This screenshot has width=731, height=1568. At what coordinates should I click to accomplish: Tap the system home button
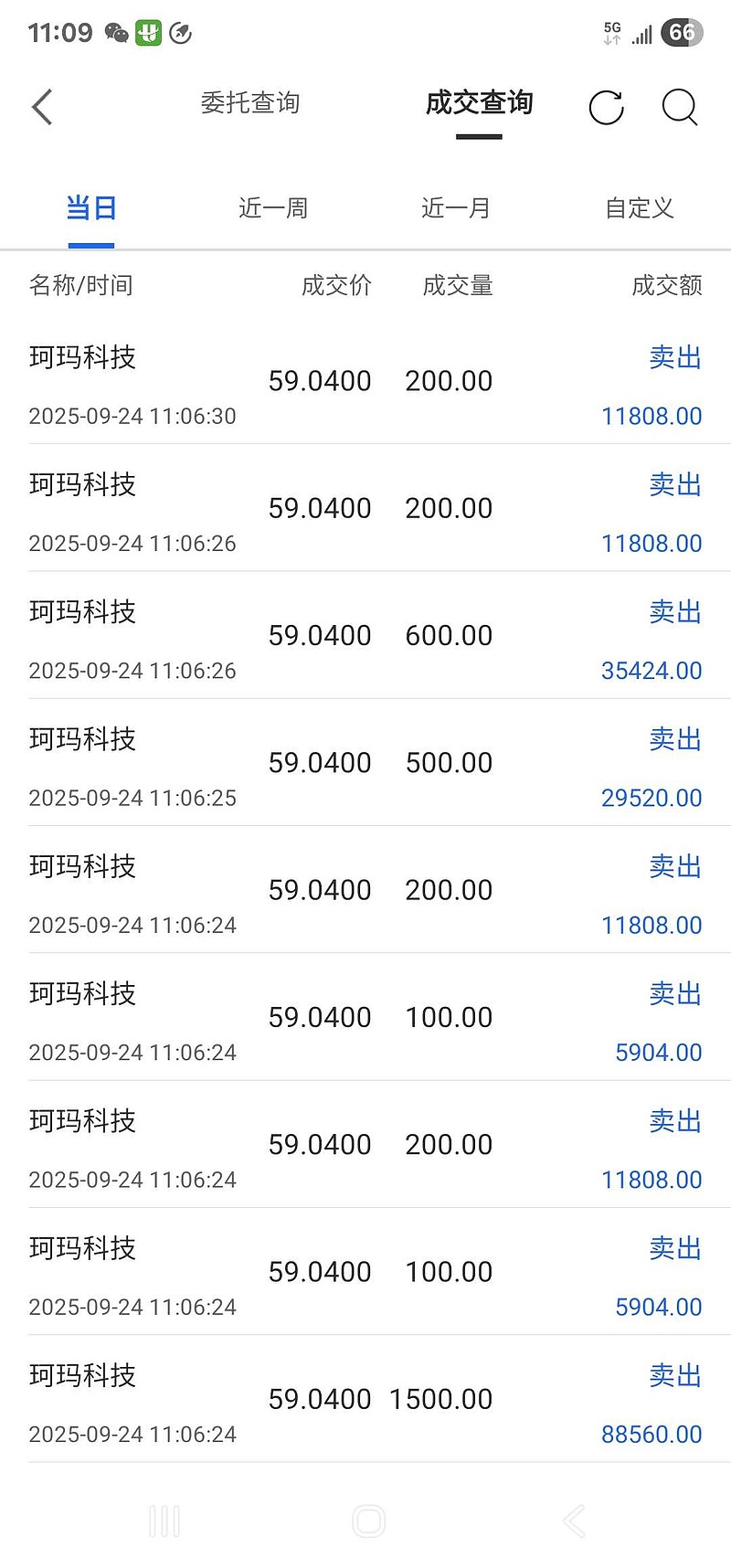tap(368, 1521)
